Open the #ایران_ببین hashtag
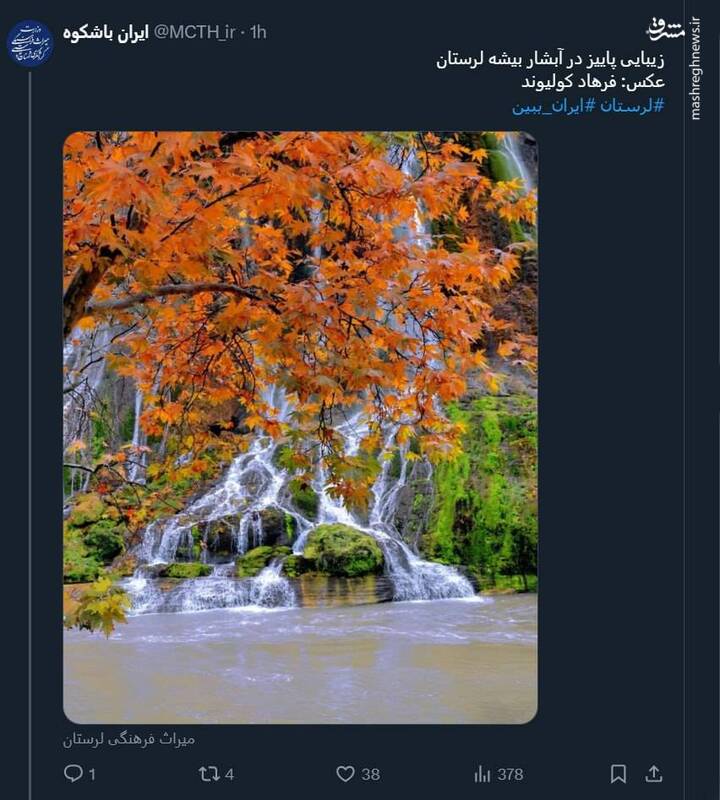 point(553,106)
